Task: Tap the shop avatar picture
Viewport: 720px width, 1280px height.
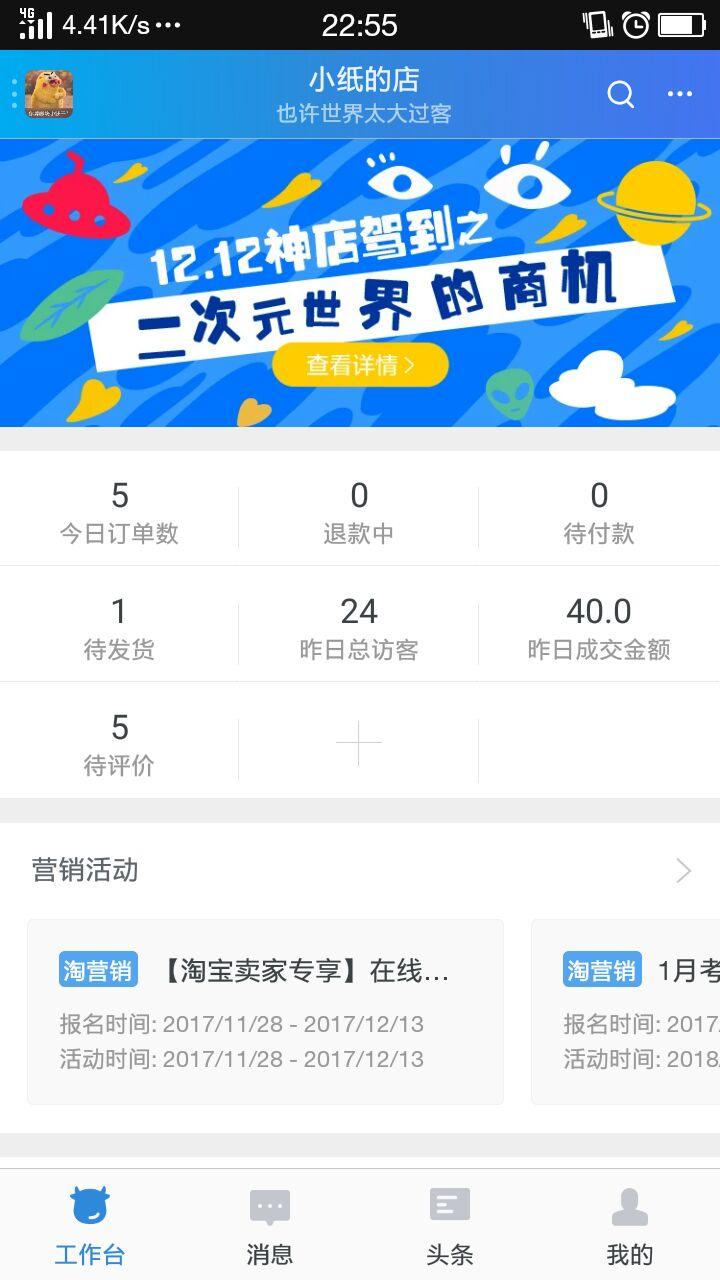Action: click(49, 94)
